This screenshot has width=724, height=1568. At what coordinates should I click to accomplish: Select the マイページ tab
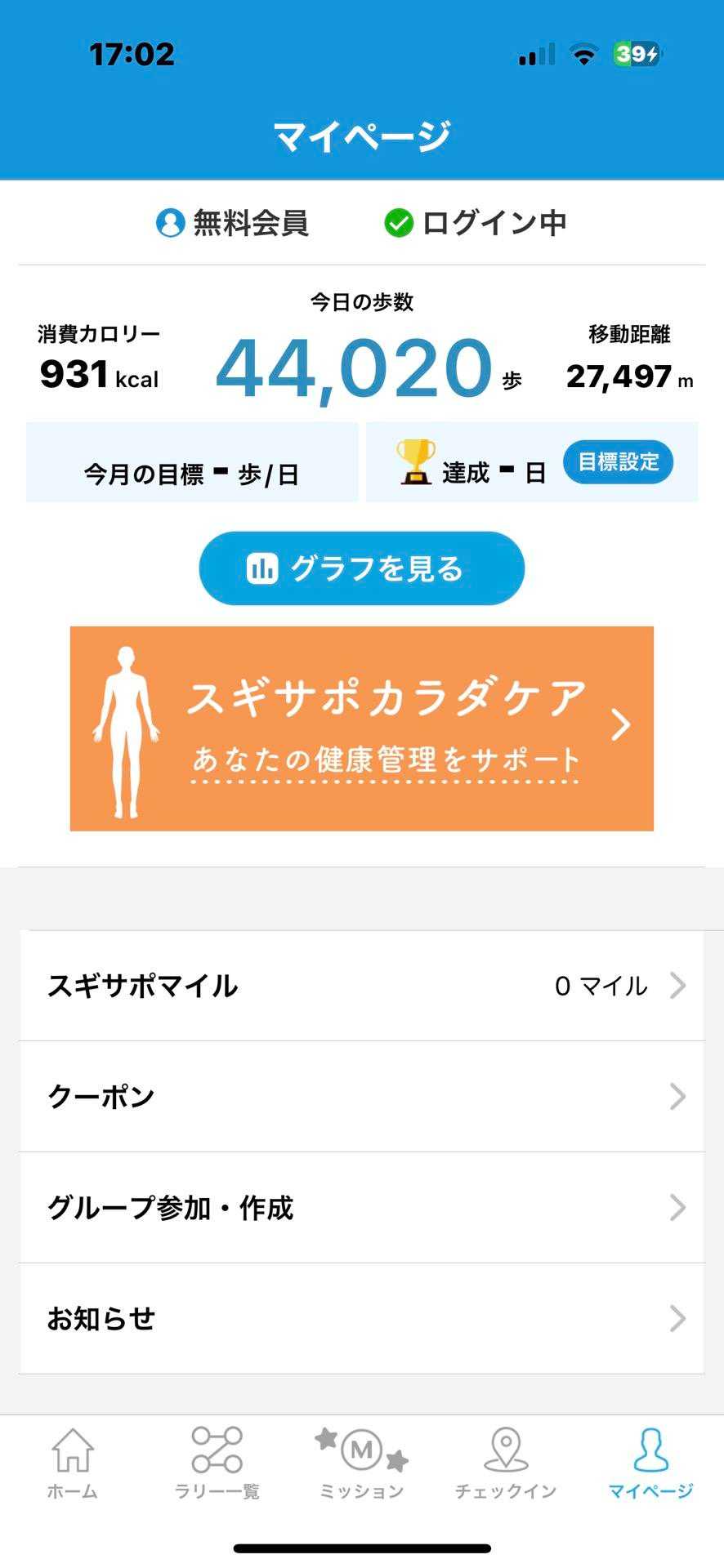coord(650,1466)
